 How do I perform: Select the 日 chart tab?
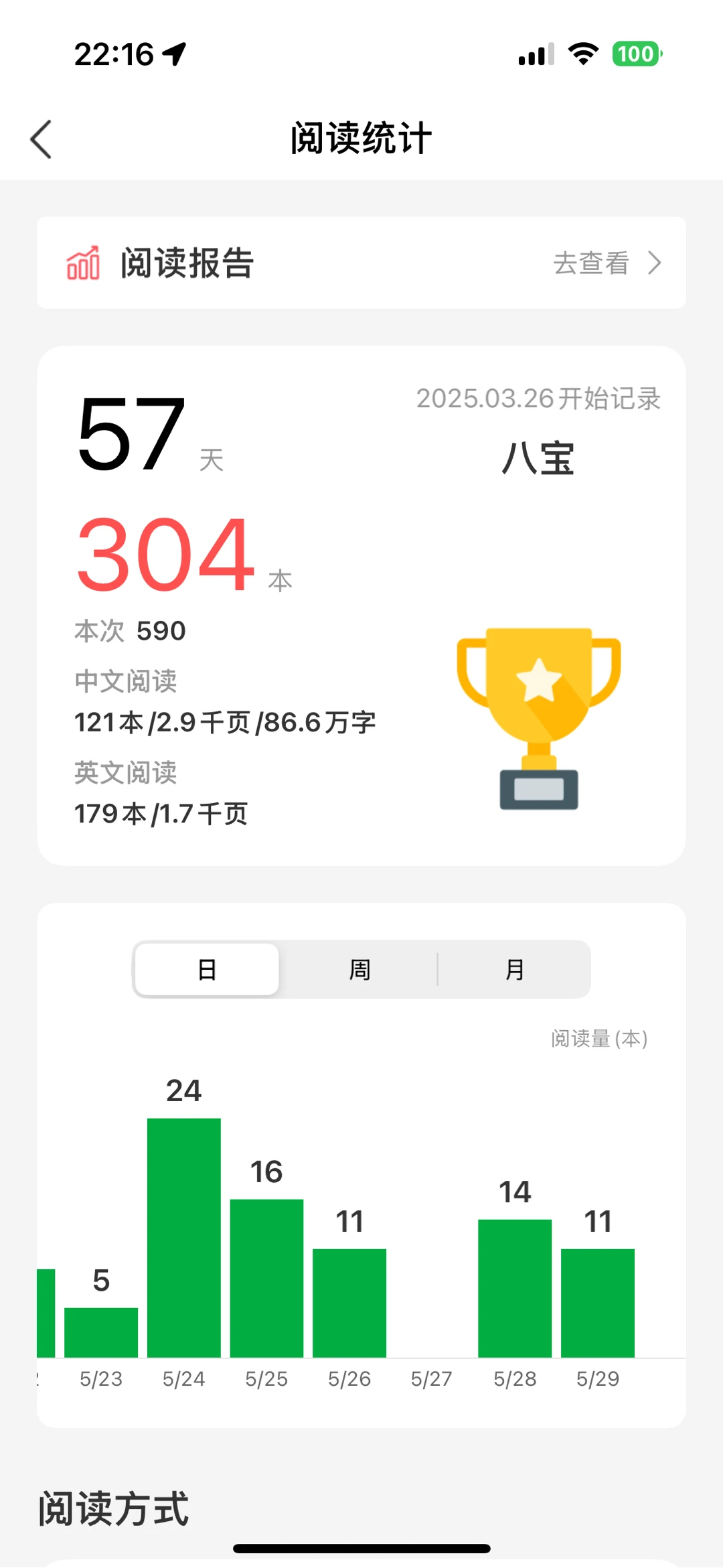(x=207, y=969)
